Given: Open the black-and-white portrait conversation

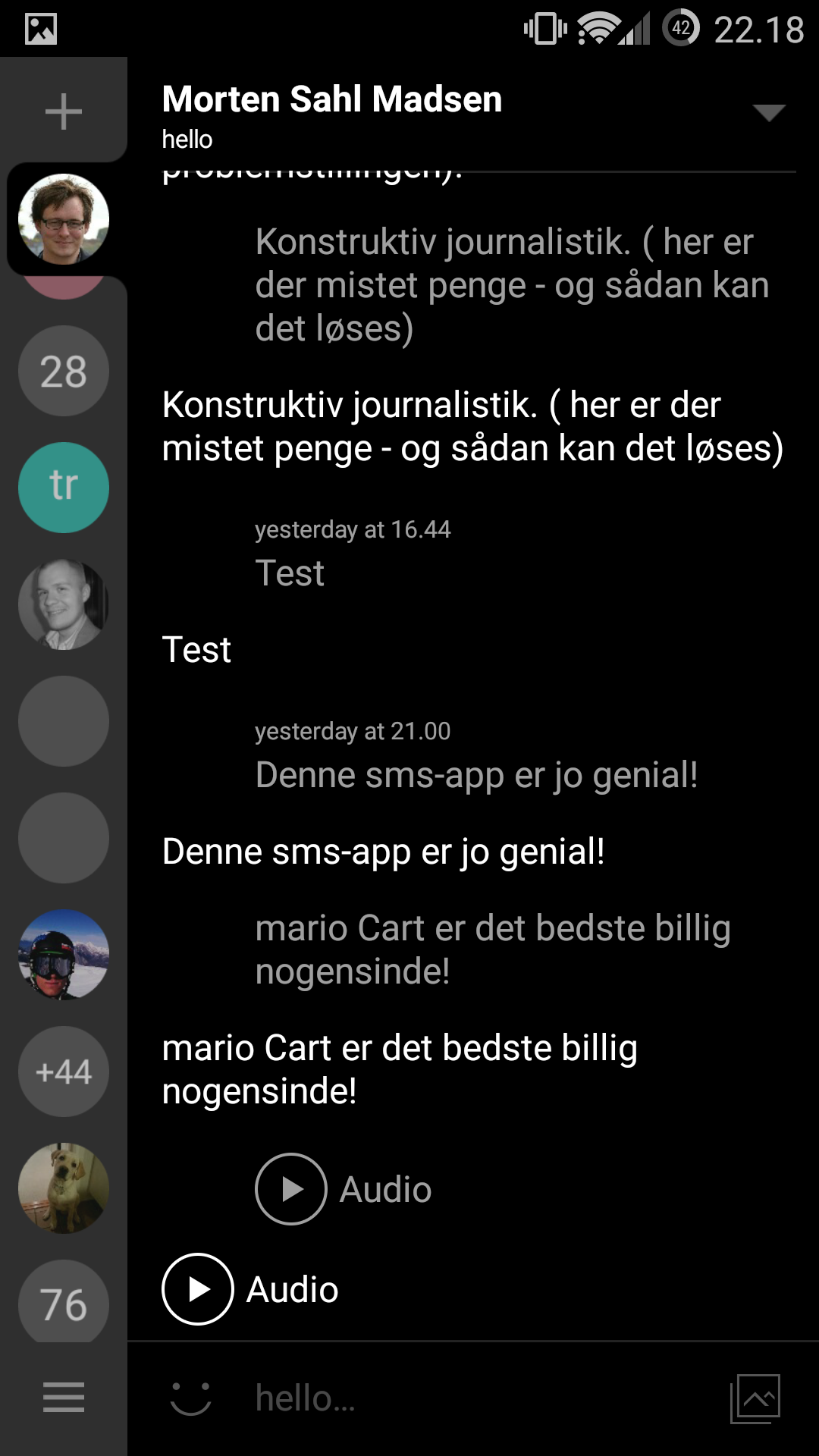Looking at the screenshot, I should (x=64, y=604).
